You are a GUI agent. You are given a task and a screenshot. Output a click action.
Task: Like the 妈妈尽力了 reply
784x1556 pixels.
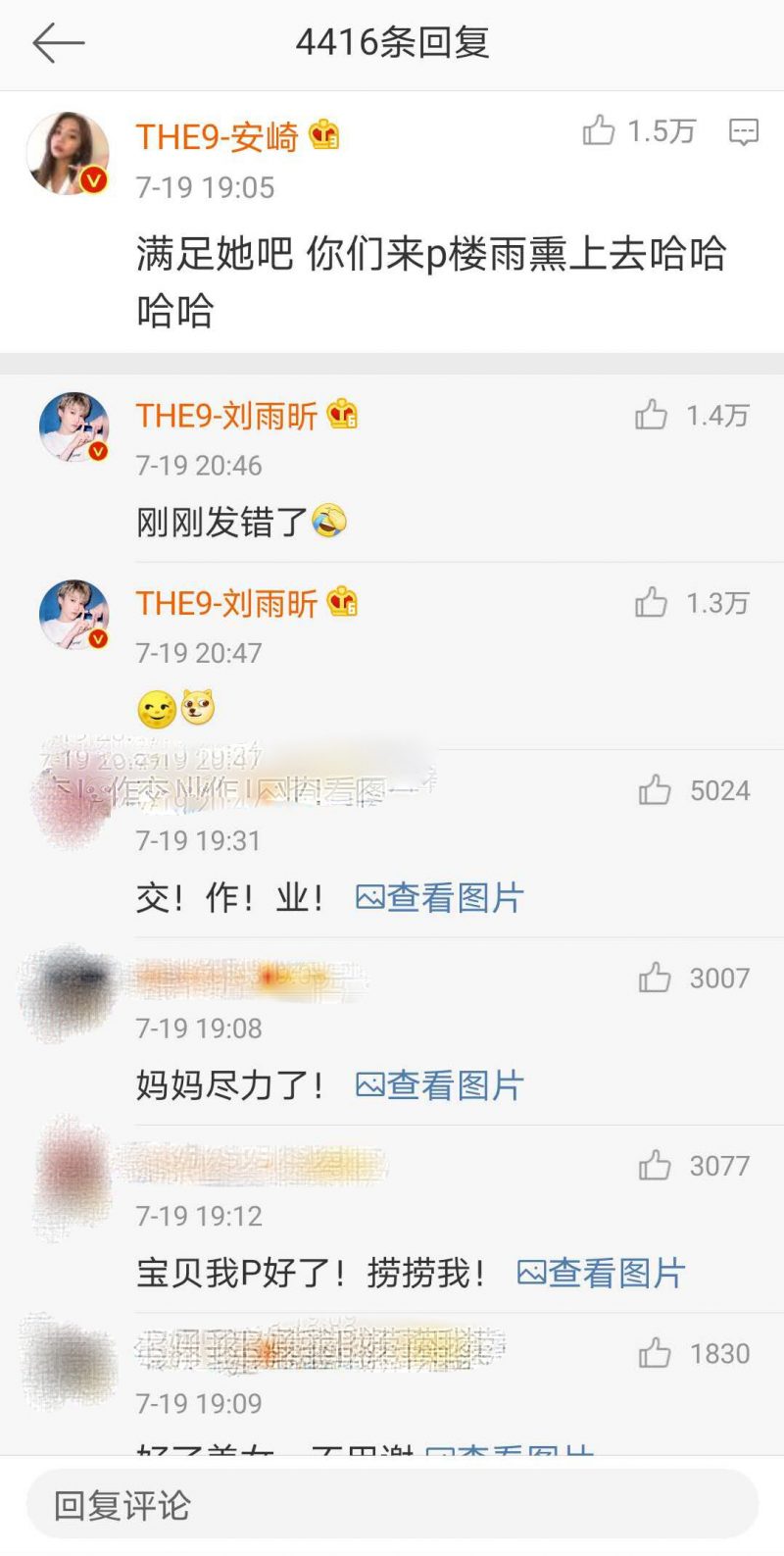655,978
